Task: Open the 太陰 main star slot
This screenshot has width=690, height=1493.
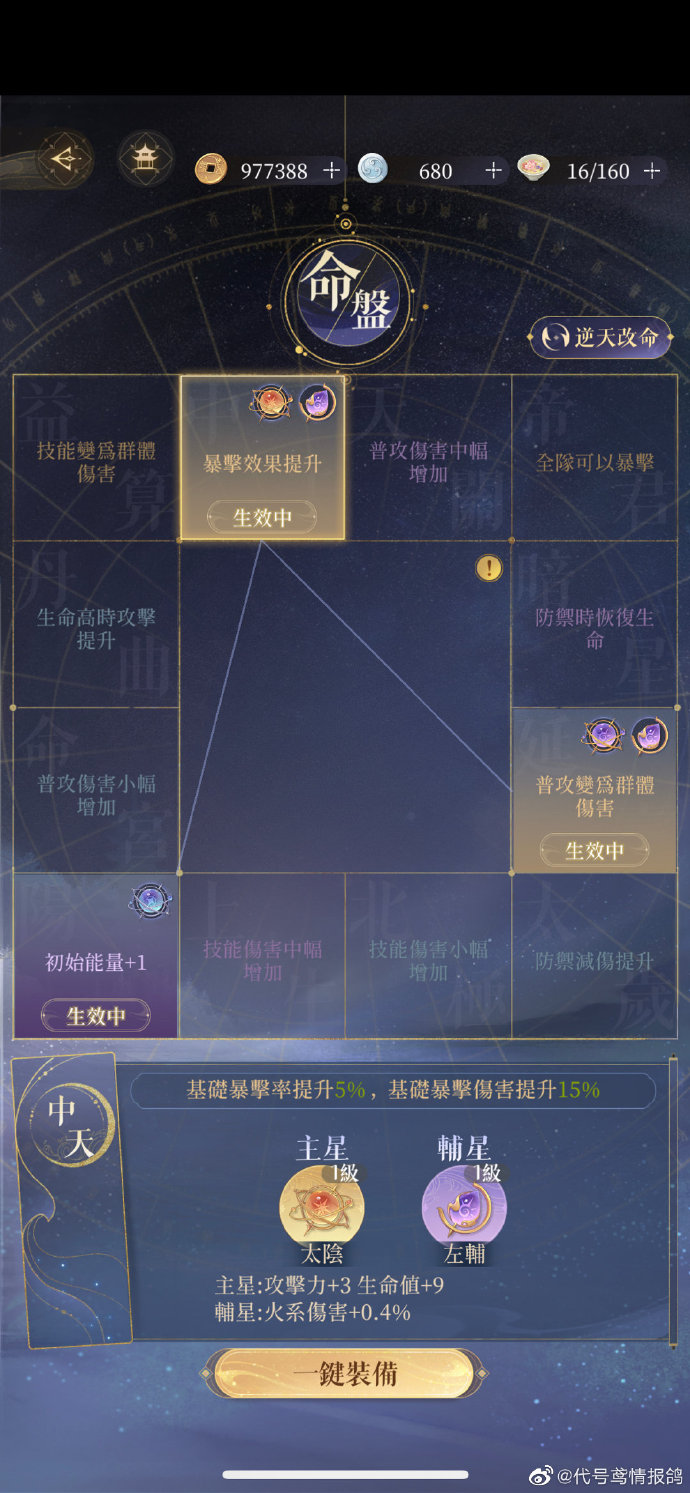Action: 322,1206
